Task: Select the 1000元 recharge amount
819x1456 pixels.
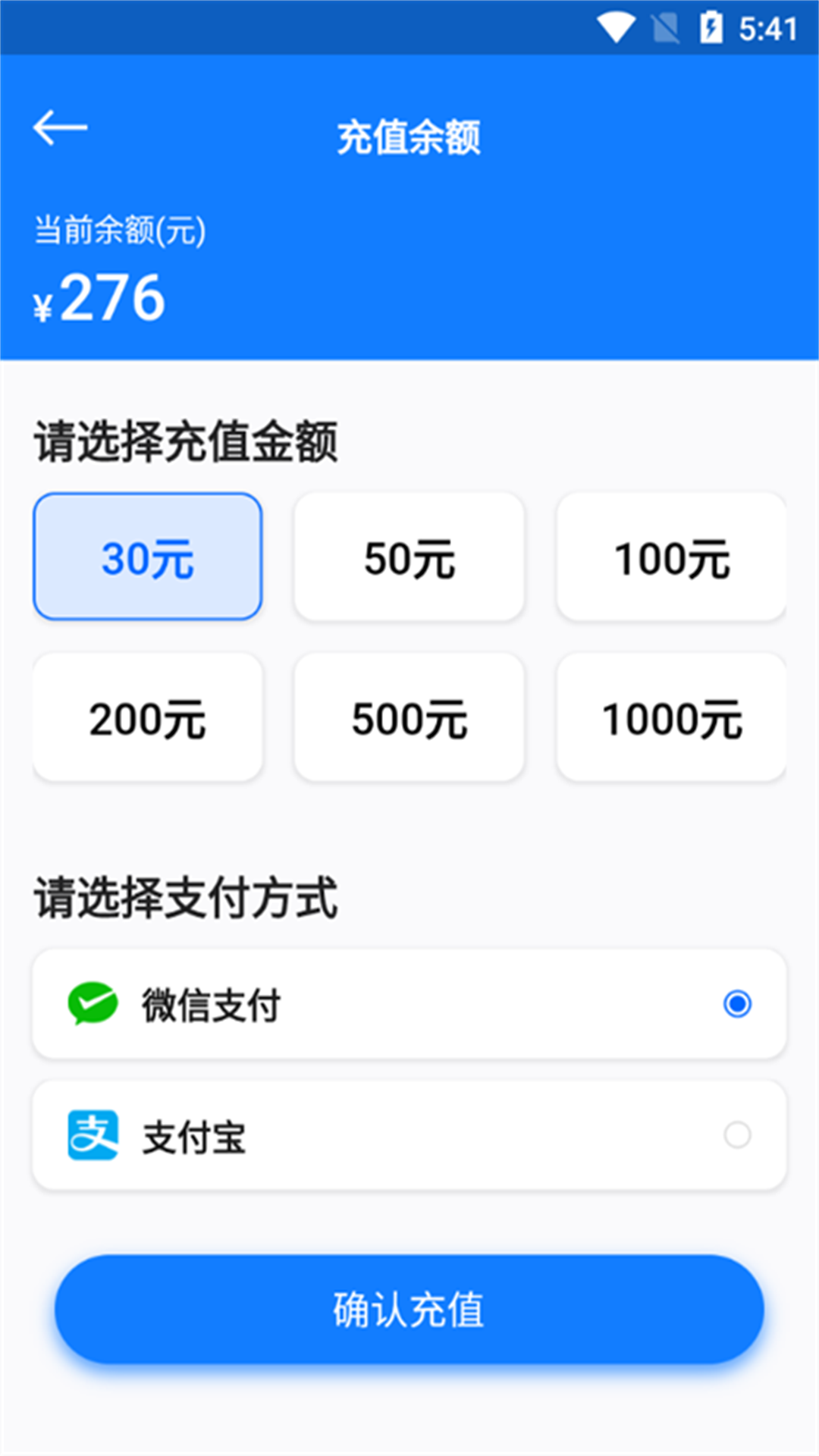Action: (671, 717)
